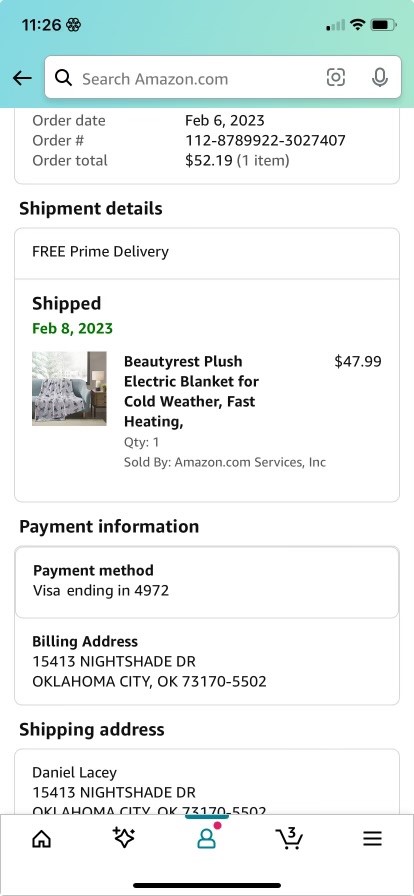
Task: Open the account profile tab
Action: tap(206, 838)
